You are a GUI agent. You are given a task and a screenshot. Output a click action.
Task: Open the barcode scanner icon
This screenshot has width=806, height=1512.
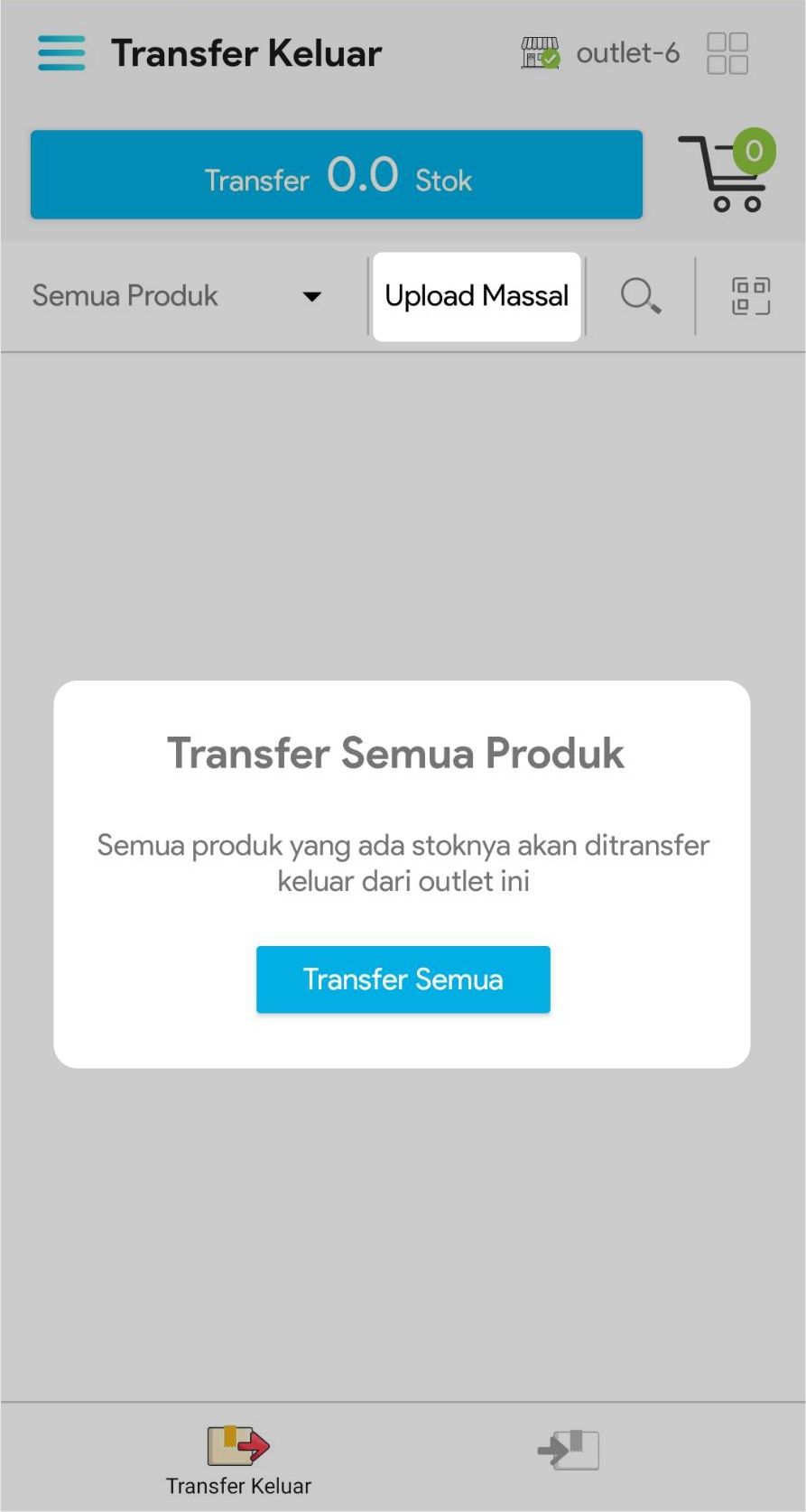(x=750, y=296)
